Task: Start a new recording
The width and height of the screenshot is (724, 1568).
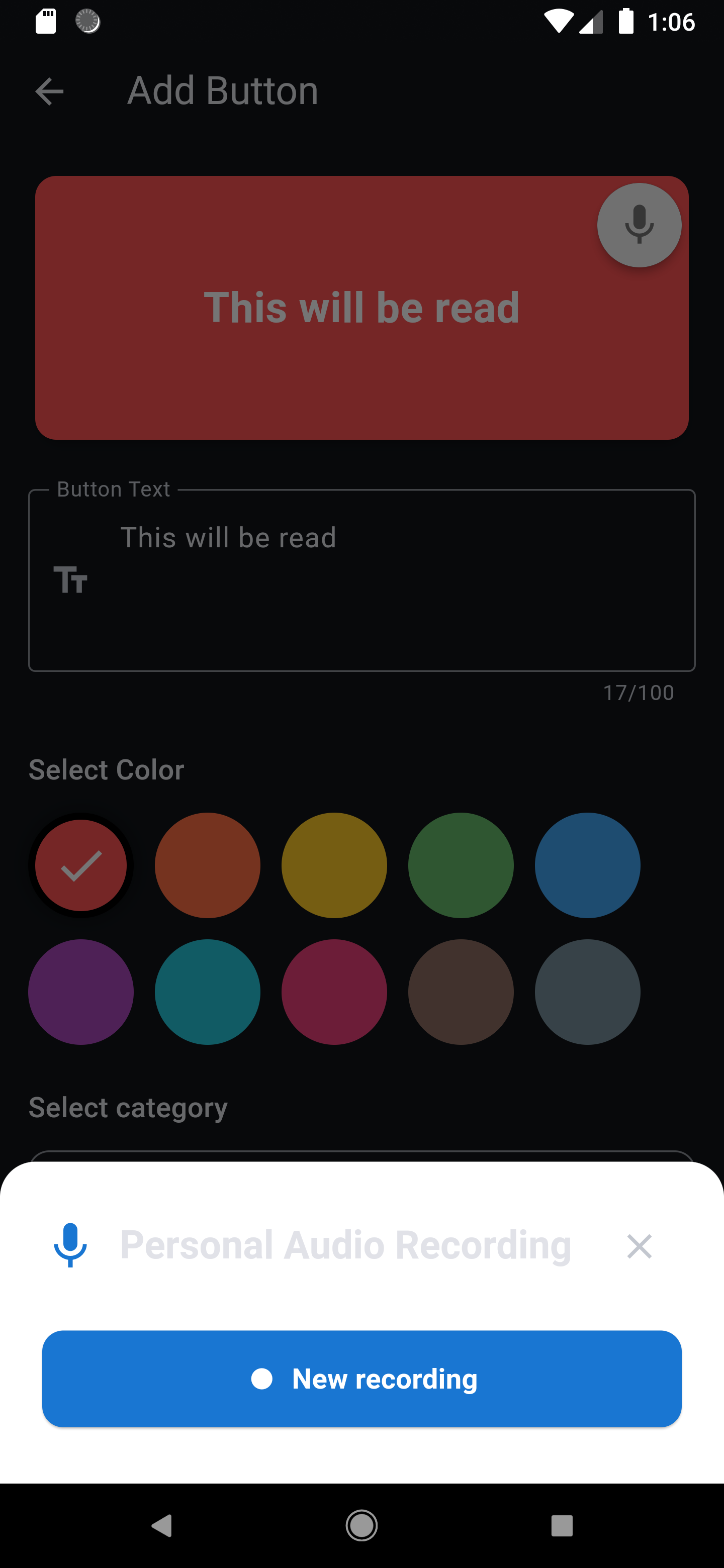Action: (x=361, y=1379)
